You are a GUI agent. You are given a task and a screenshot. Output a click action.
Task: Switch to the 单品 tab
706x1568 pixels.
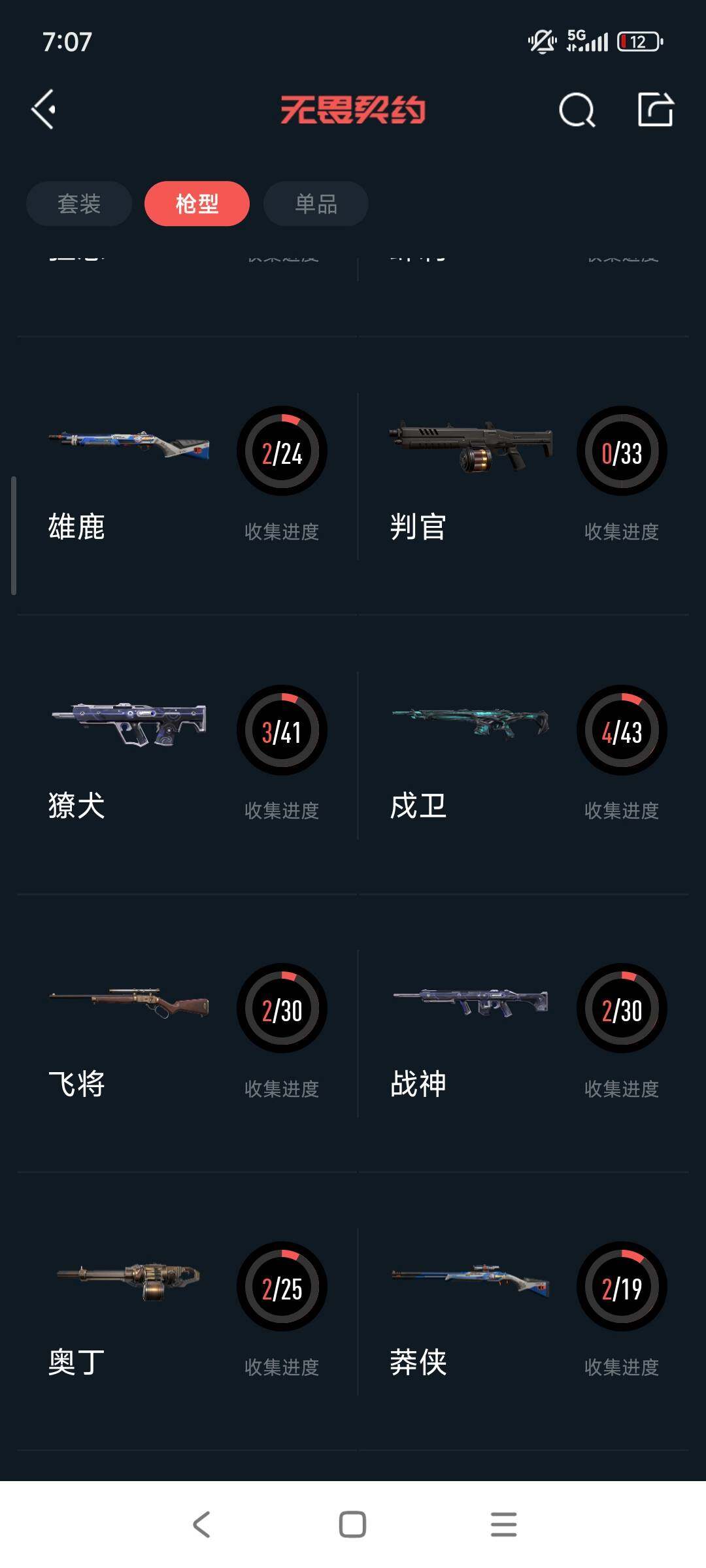tap(316, 204)
